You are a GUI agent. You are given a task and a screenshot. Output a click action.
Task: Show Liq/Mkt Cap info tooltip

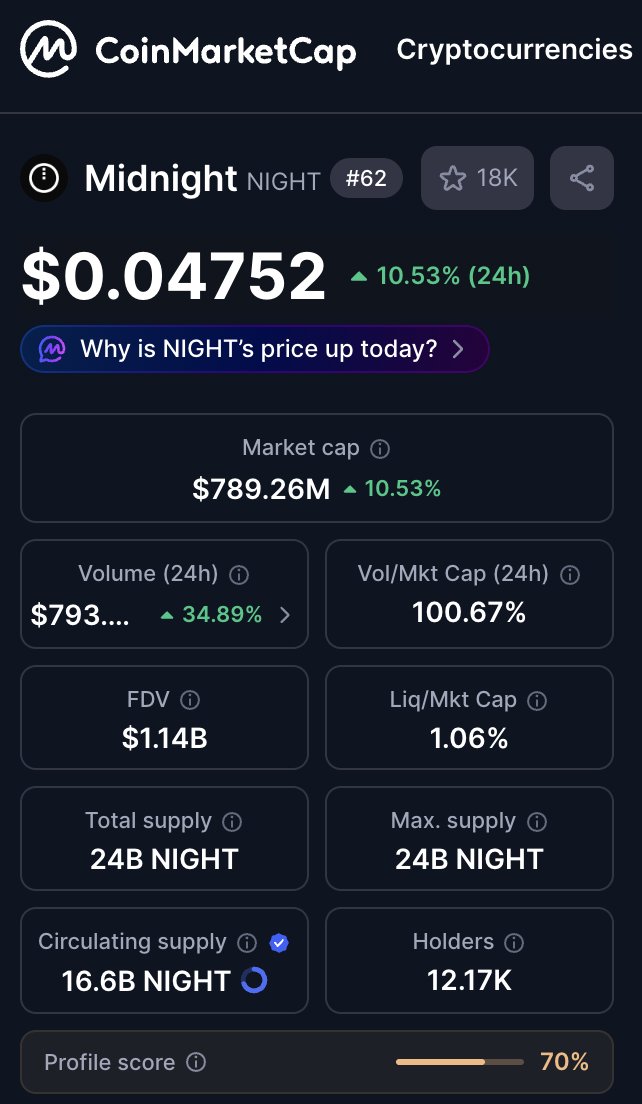pyautogui.click(x=537, y=700)
